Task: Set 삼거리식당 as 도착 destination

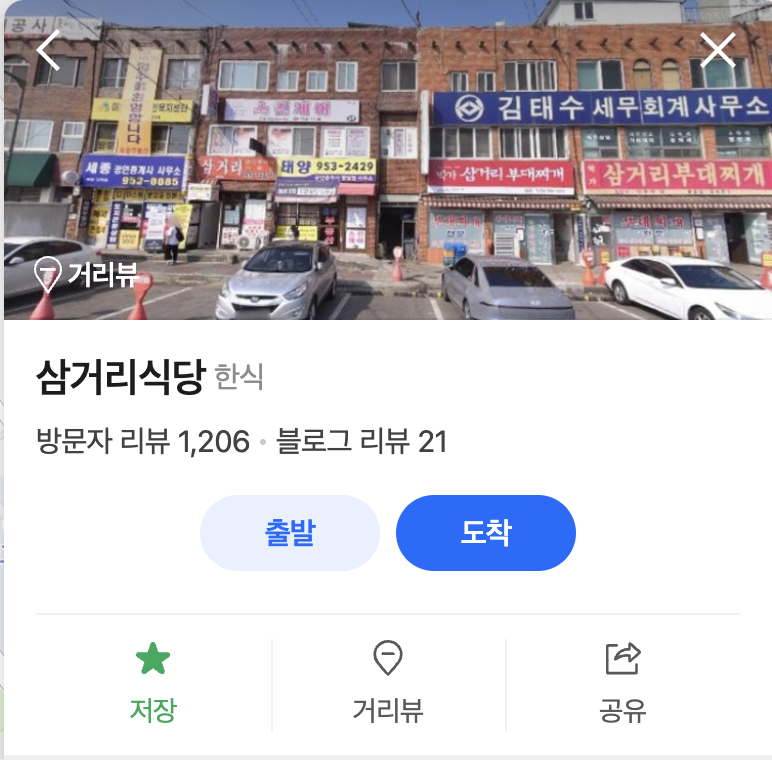Action: pos(486,533)
